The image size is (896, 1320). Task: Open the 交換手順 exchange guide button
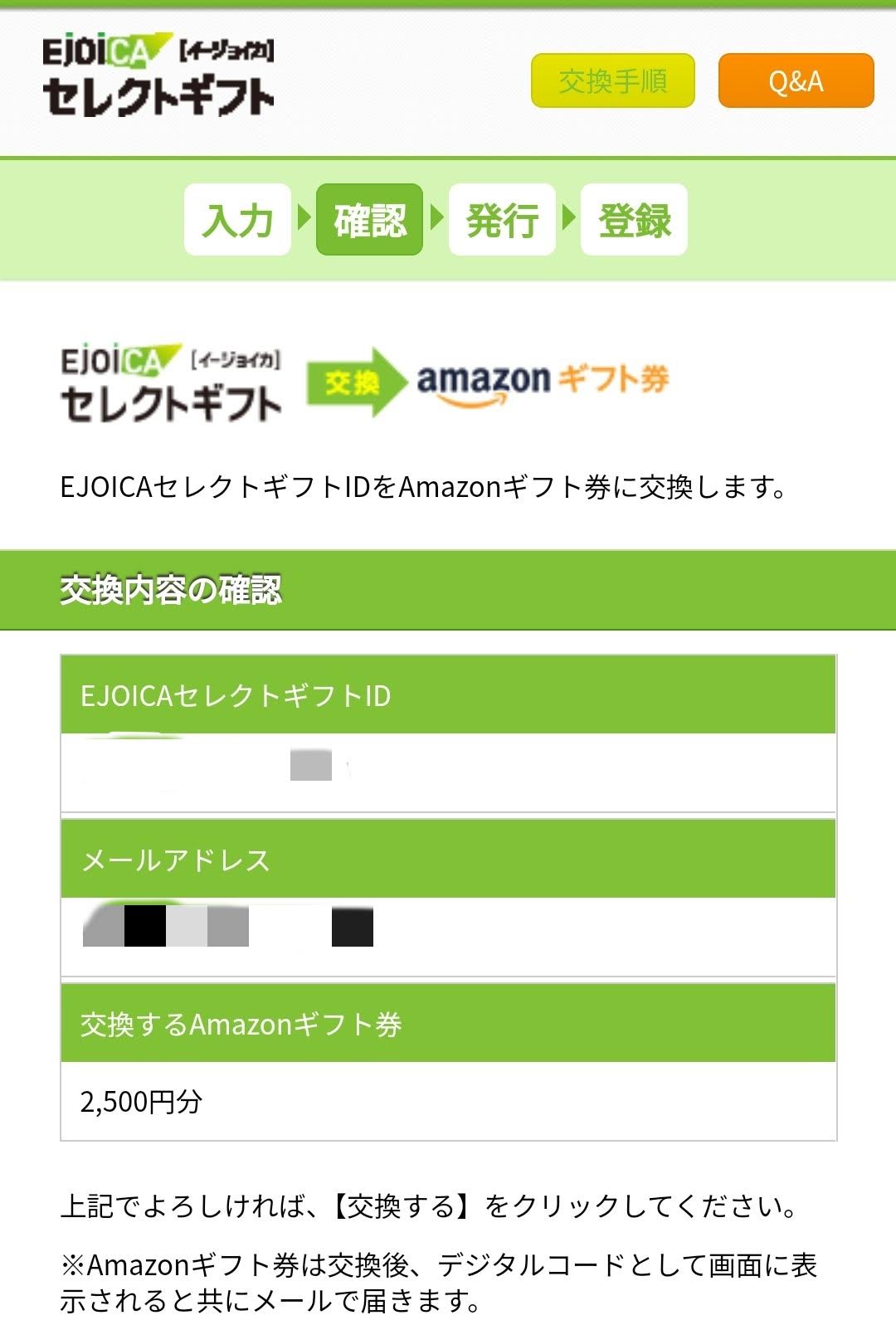click(x=612, y=80)
